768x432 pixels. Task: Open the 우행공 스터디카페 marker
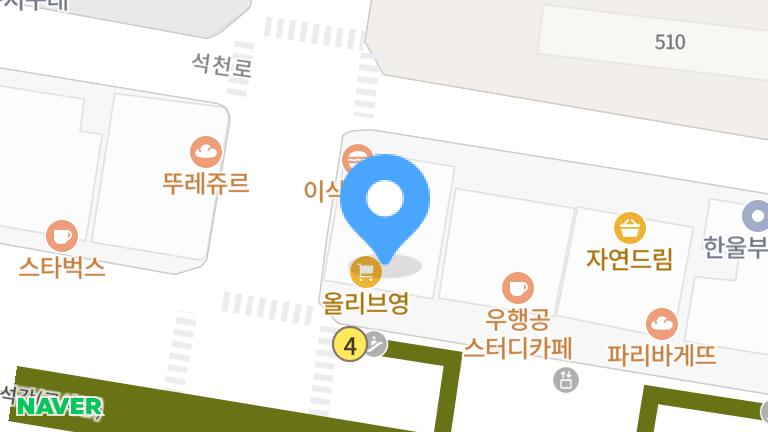point(517,289)
